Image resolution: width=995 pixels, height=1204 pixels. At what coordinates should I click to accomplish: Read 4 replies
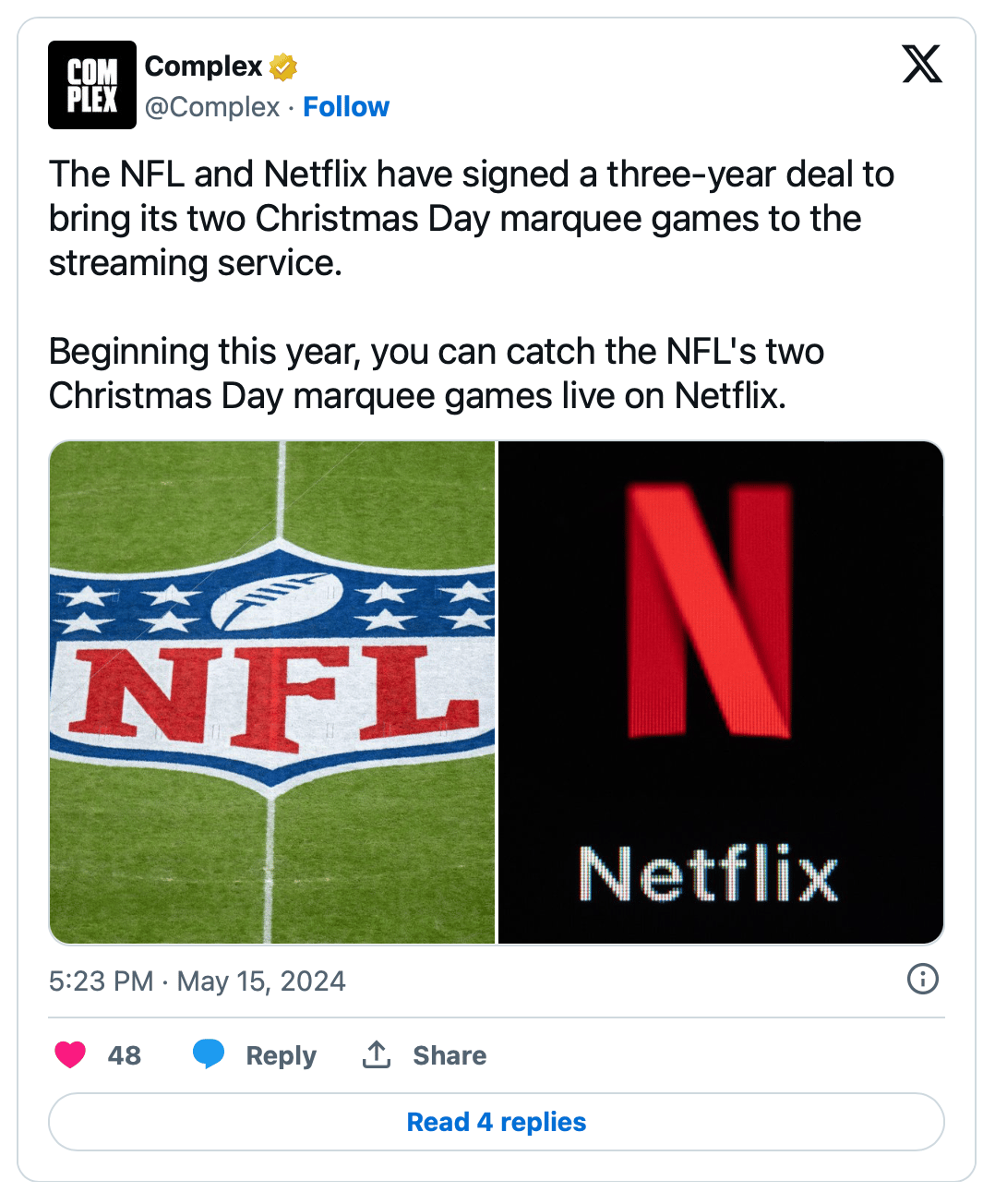[497, 1122]
